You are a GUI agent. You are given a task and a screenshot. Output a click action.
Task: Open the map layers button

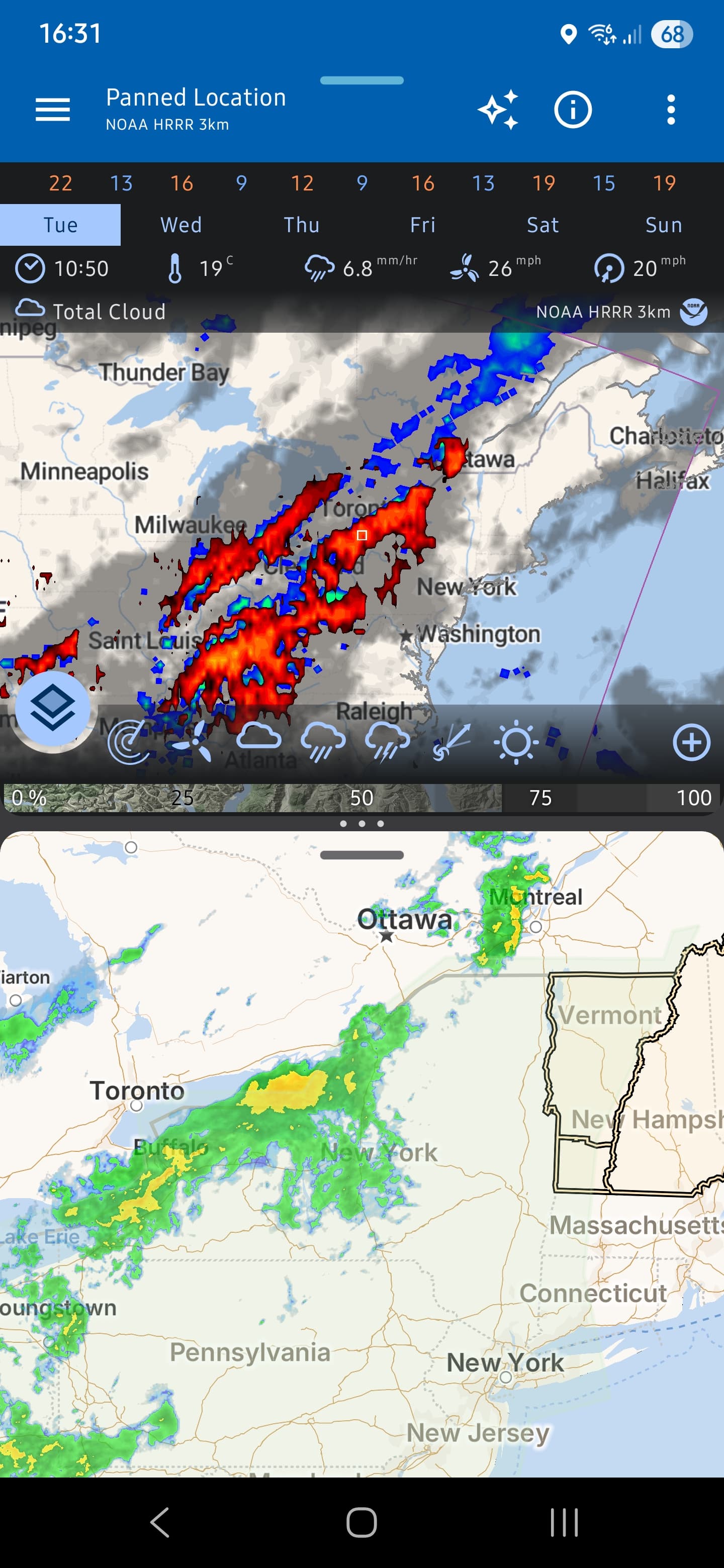pyautogui.click(x=53, y=708)
